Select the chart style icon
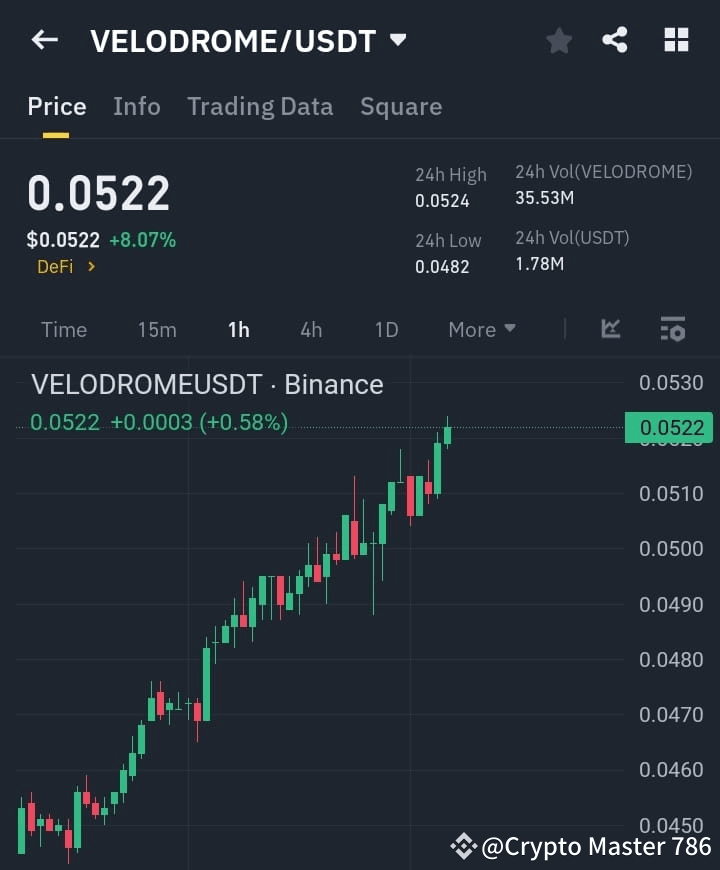Image resolution: width=720 pixels, height=870 pixels. pyautogui.click(x=610, y=328)
